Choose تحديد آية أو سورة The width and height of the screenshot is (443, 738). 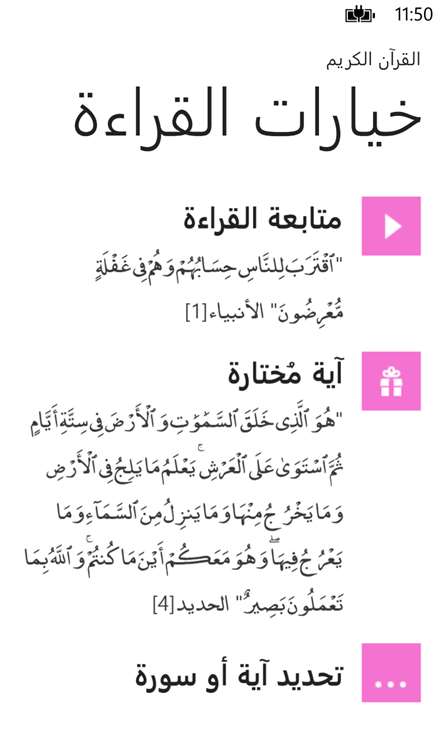coord(238,676)
